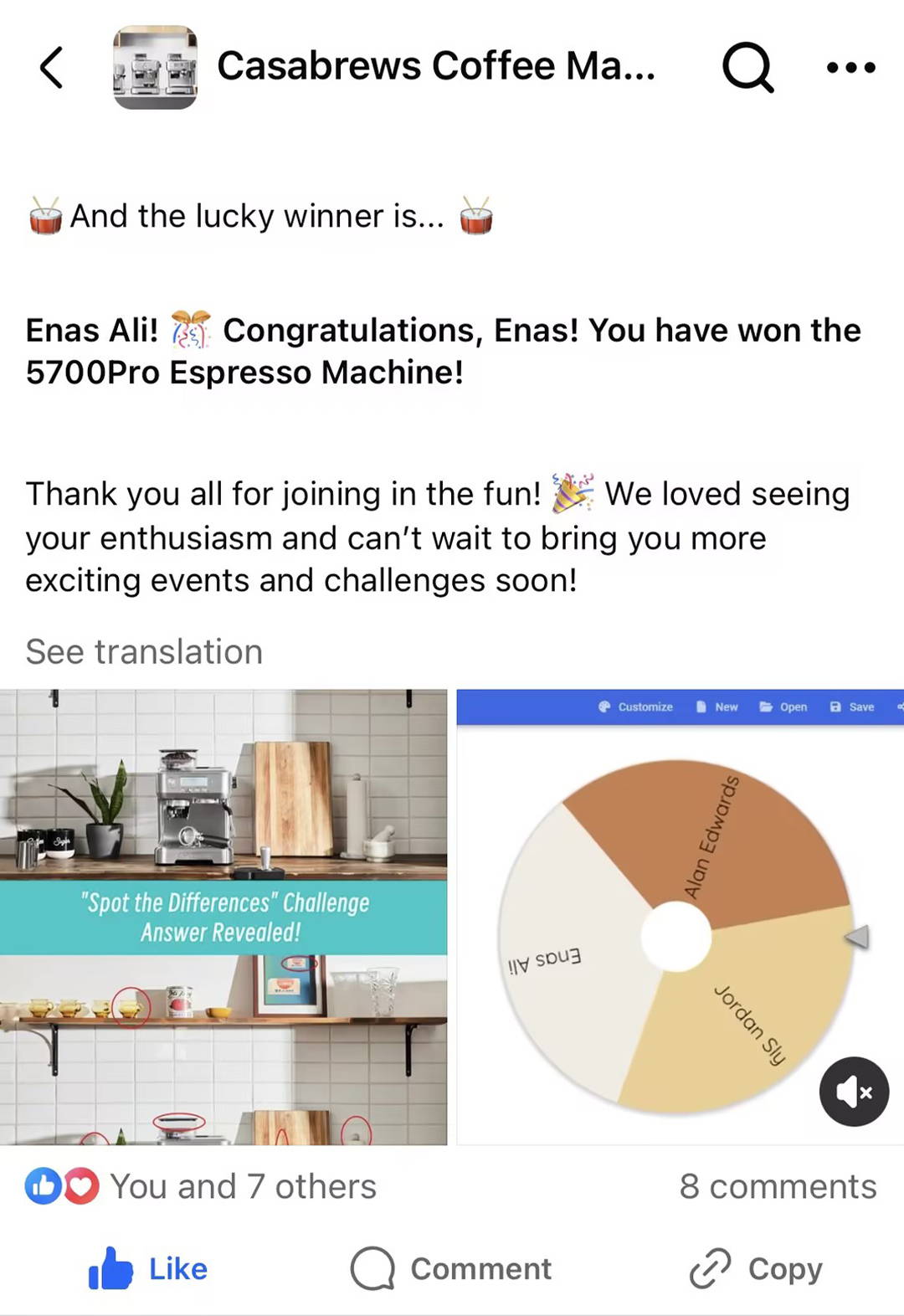Screen dimensions: 904x1316
Task: Unmute the video sound
Action: 854,1092
